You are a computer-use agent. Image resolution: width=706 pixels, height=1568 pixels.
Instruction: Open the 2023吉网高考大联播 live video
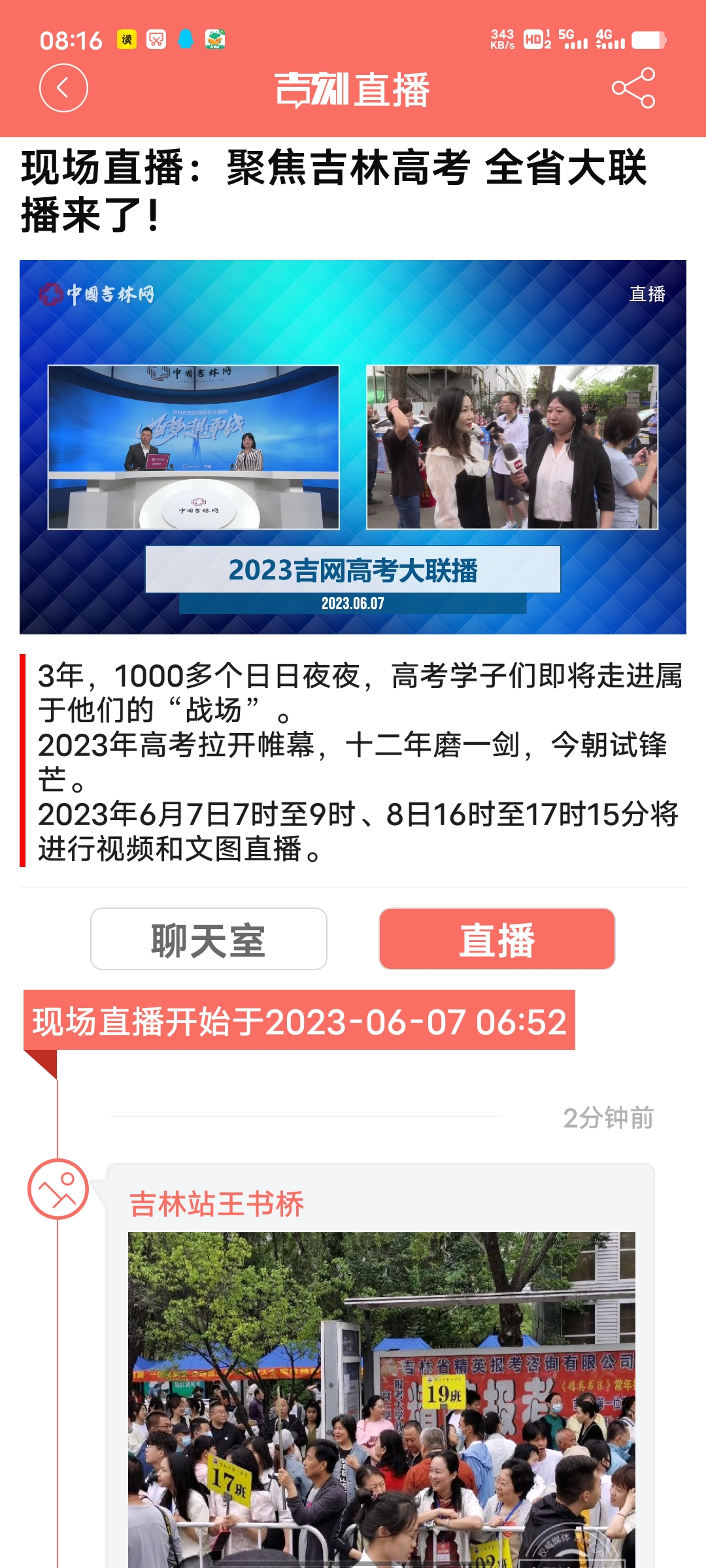tap(353, 447)
